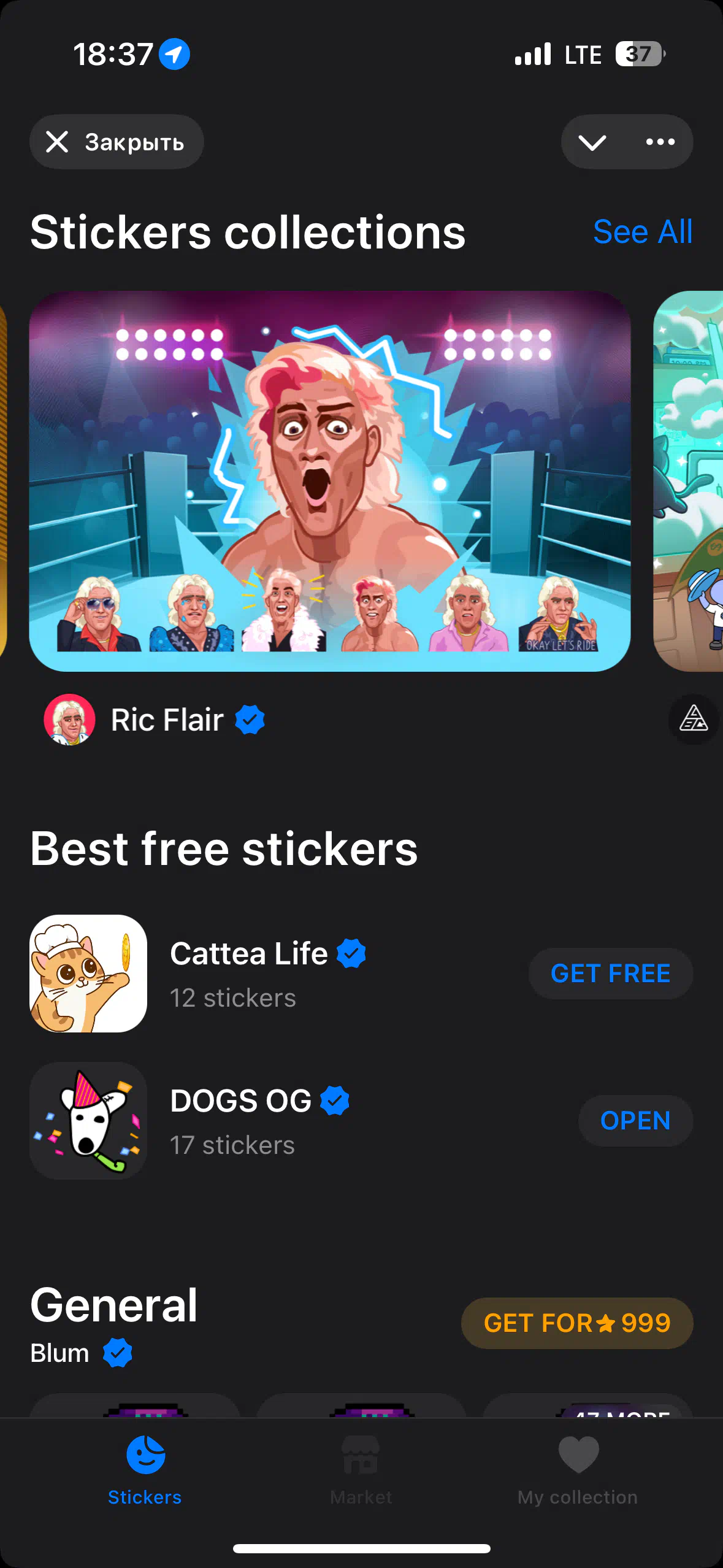Screen dimensions: 723x1568
Task: Buy the General pack for 999 stars
Action: click(577, 1323)
